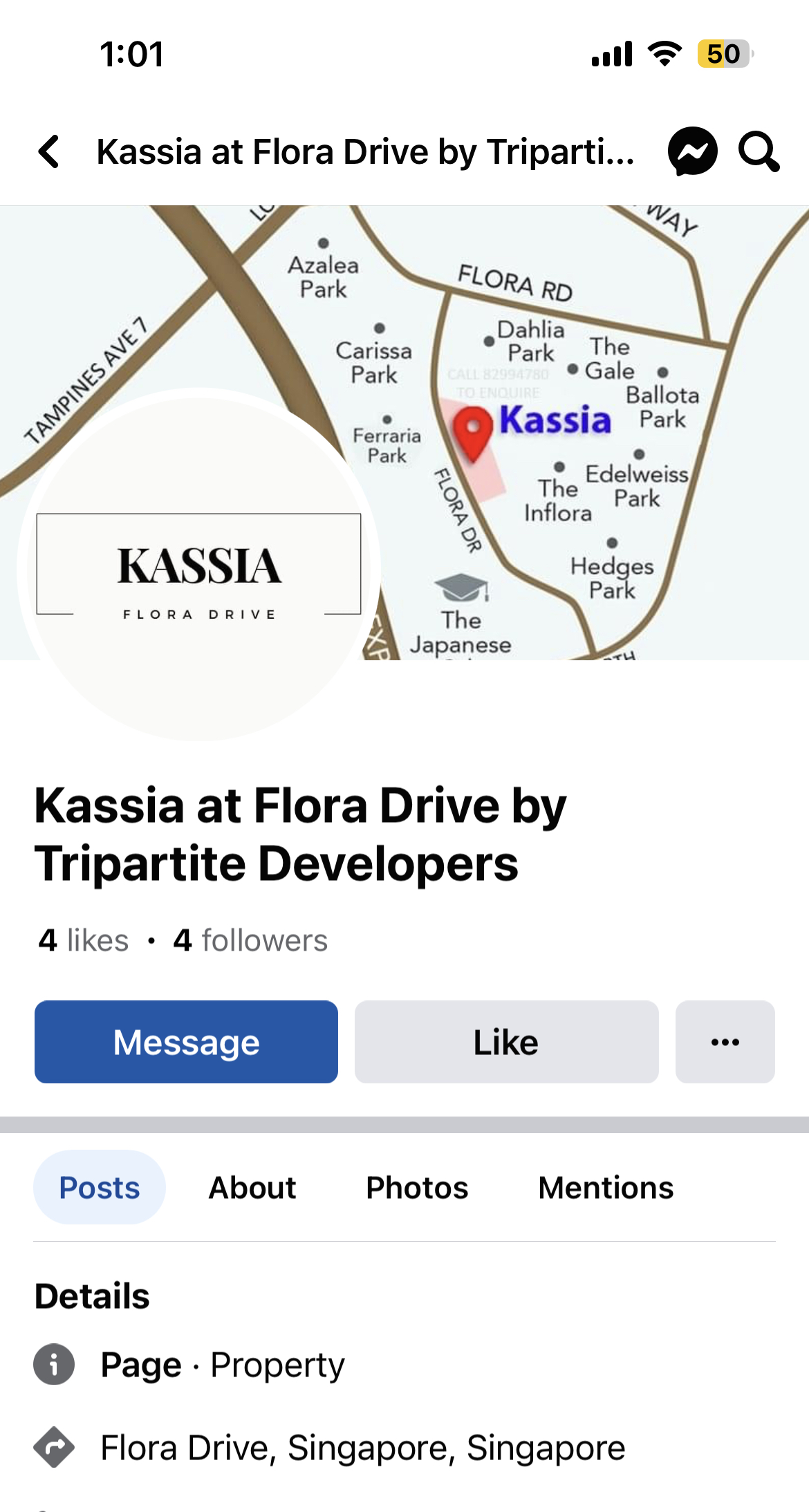View the Kassia Flora Drive profile picture
The image size is (809, 1512).
(198, 566)
